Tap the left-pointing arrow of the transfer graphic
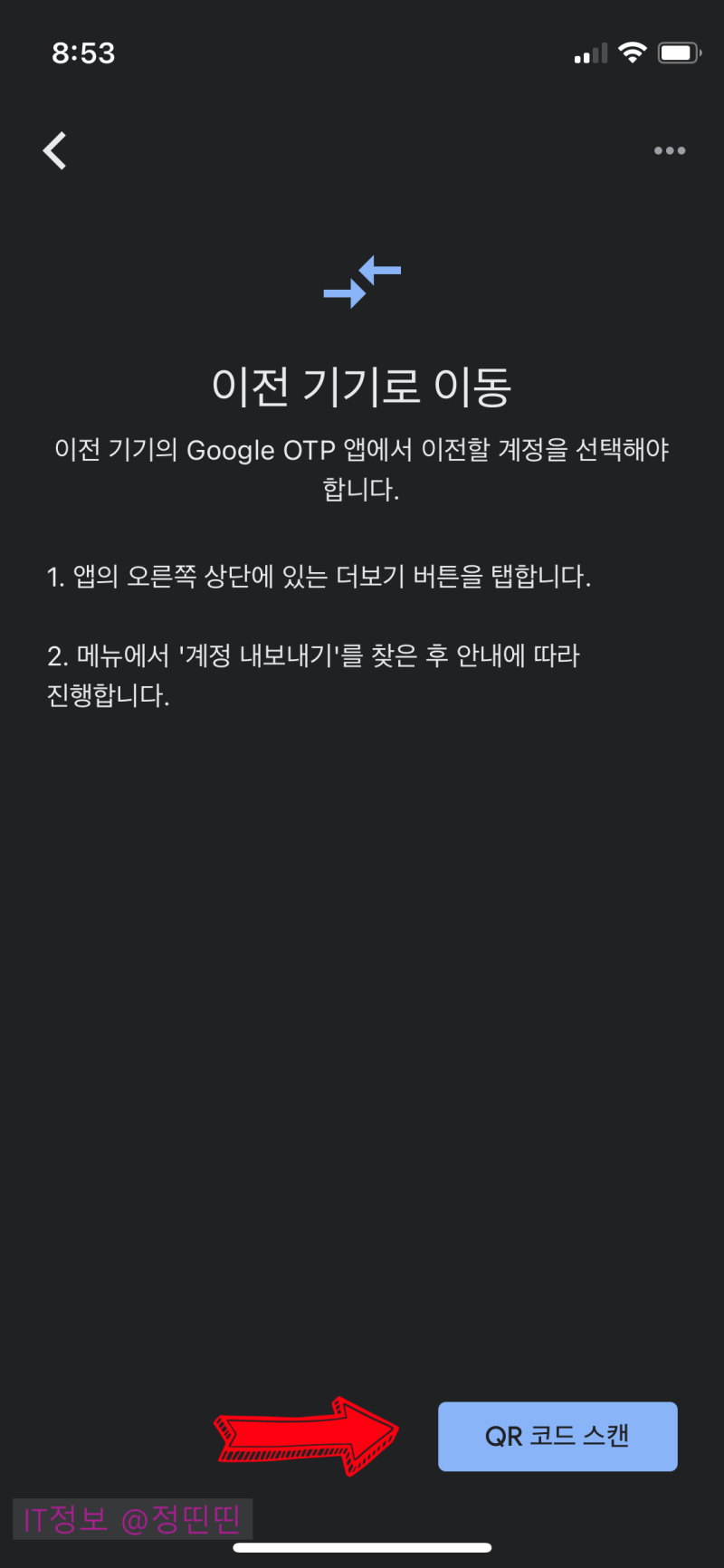 [x=380, y=267]
